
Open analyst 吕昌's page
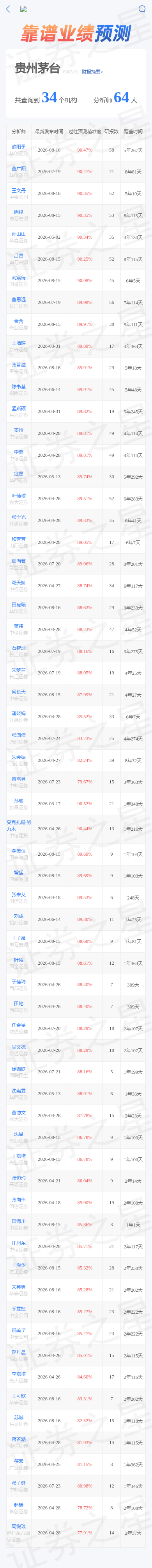coord(19,256)
